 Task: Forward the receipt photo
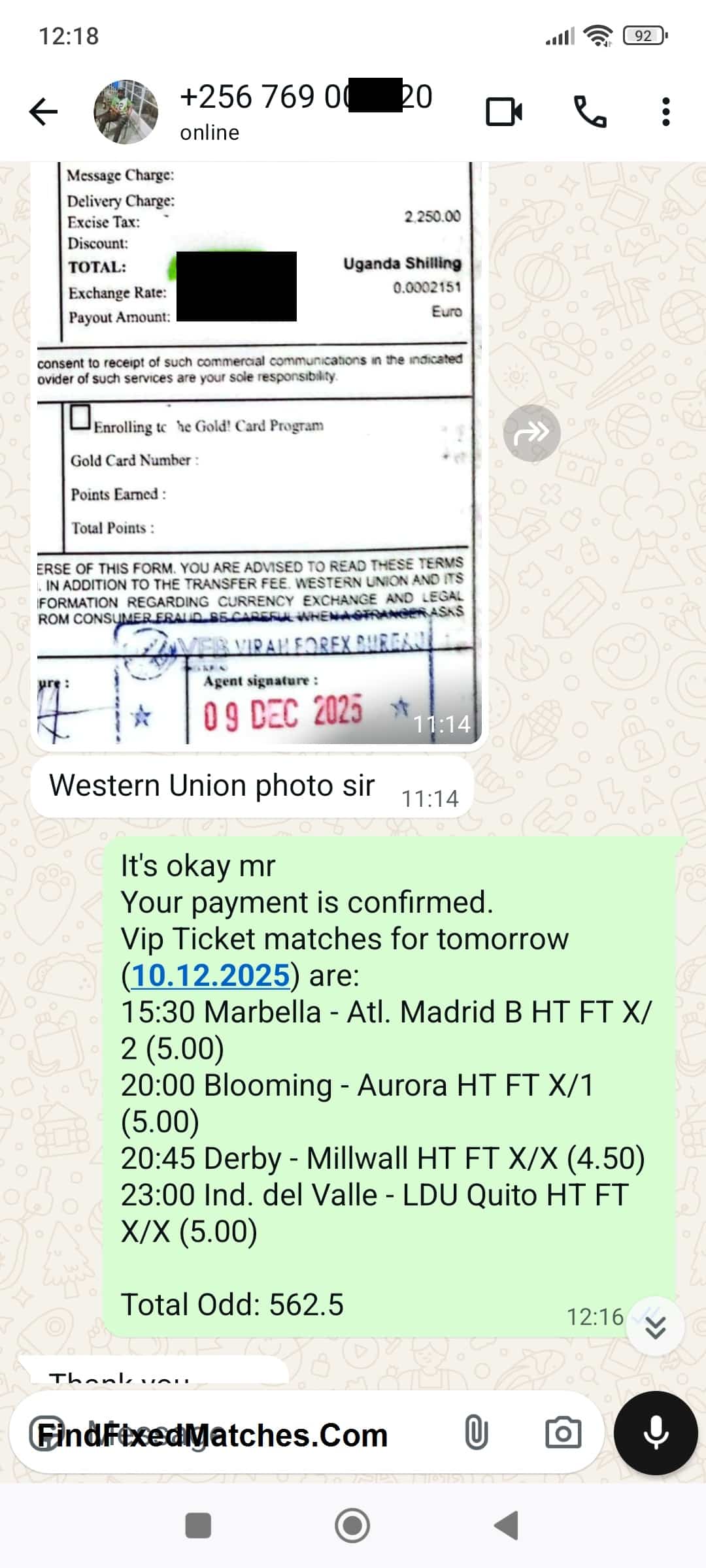(x=531, y=433)
